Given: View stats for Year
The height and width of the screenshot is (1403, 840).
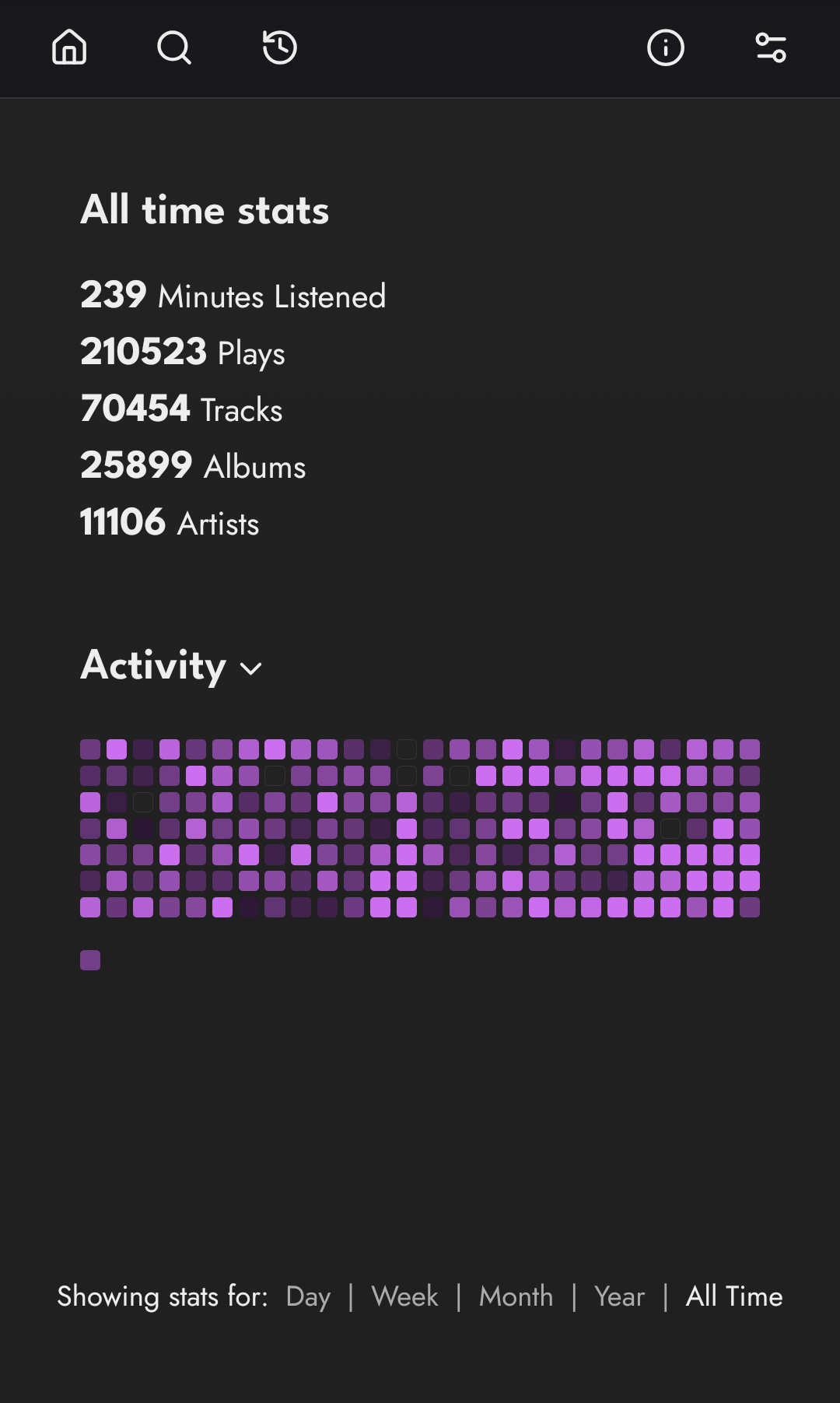Looking at the screenshot, I should click(619, 1296).
